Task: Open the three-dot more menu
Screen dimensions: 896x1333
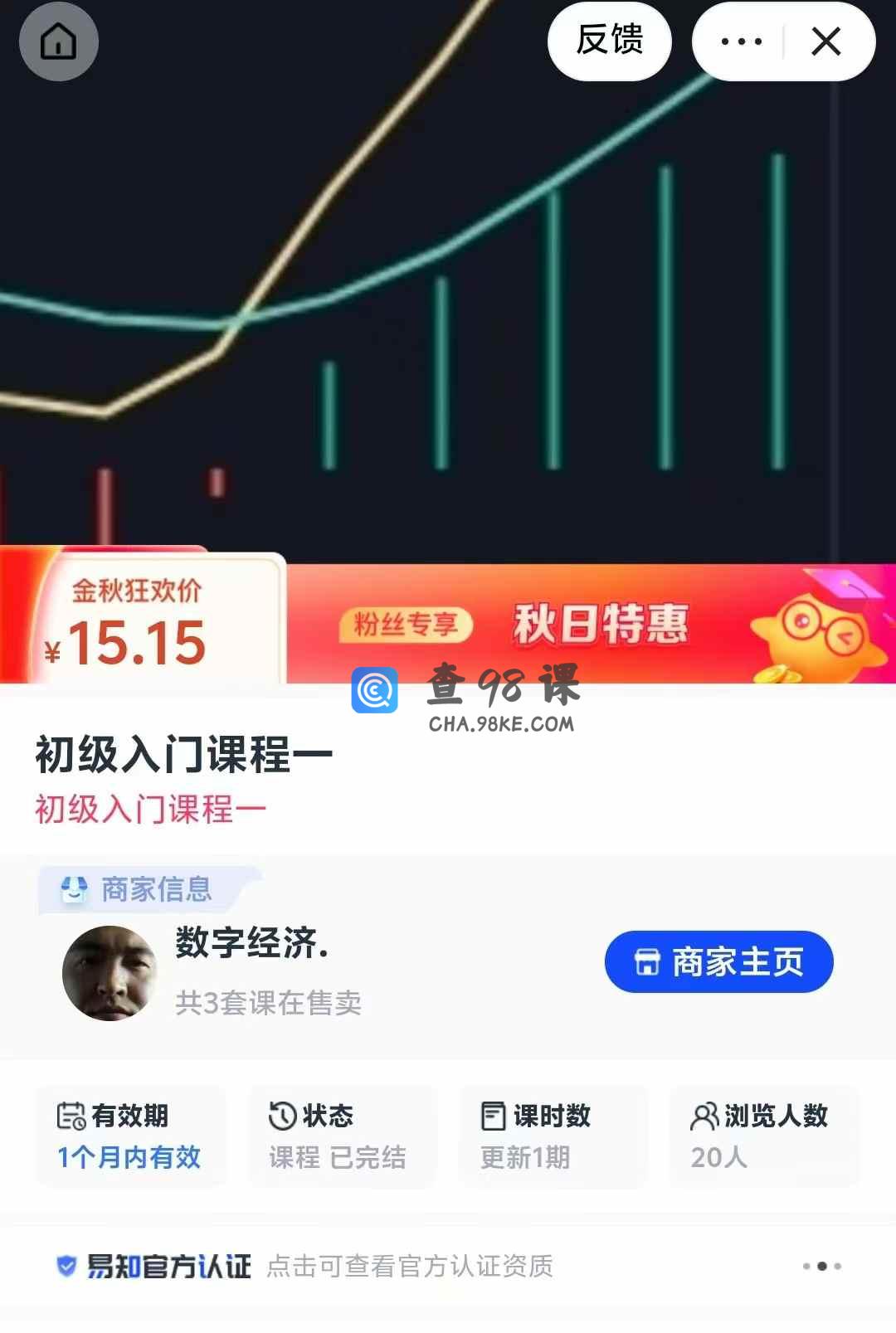Action: coord(741,41)
